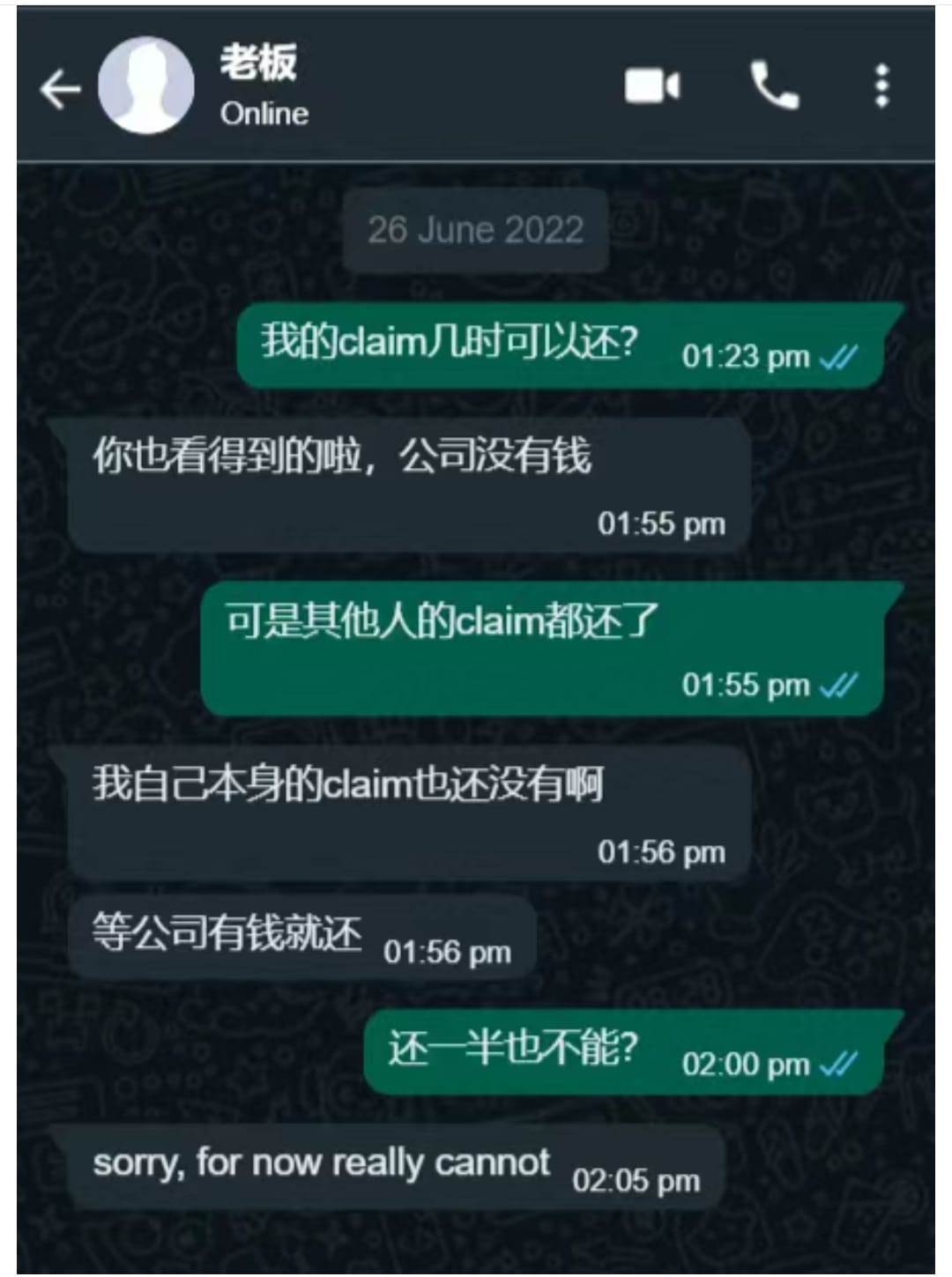Start a video call with 老板
Image resolution: width=952 pixels, height=1277 pixels.
[652, 86]
